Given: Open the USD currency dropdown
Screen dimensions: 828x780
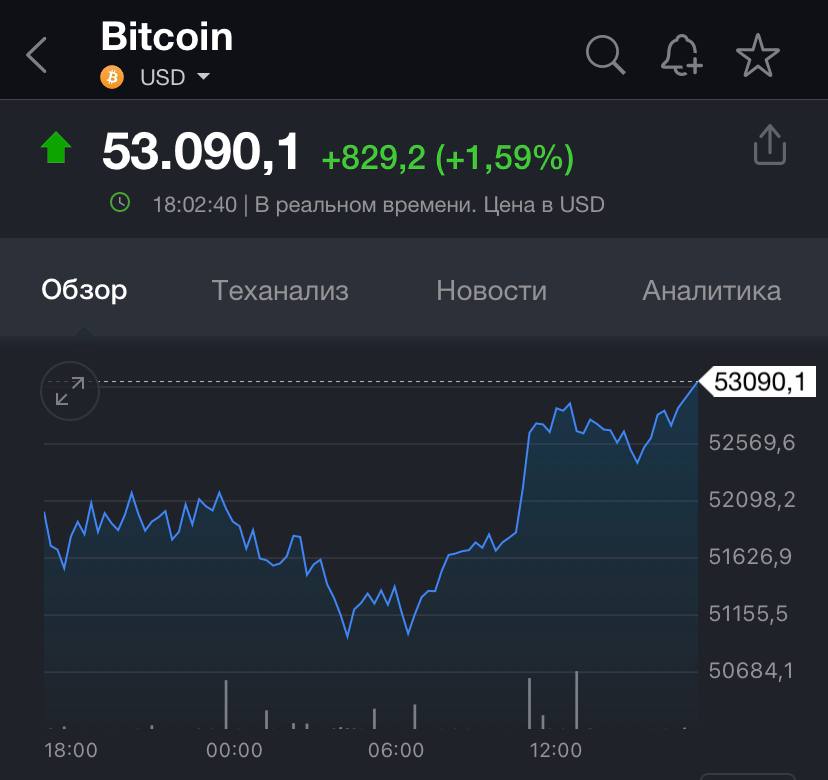Looking at the screenshot, I should [x=175, y=77].
